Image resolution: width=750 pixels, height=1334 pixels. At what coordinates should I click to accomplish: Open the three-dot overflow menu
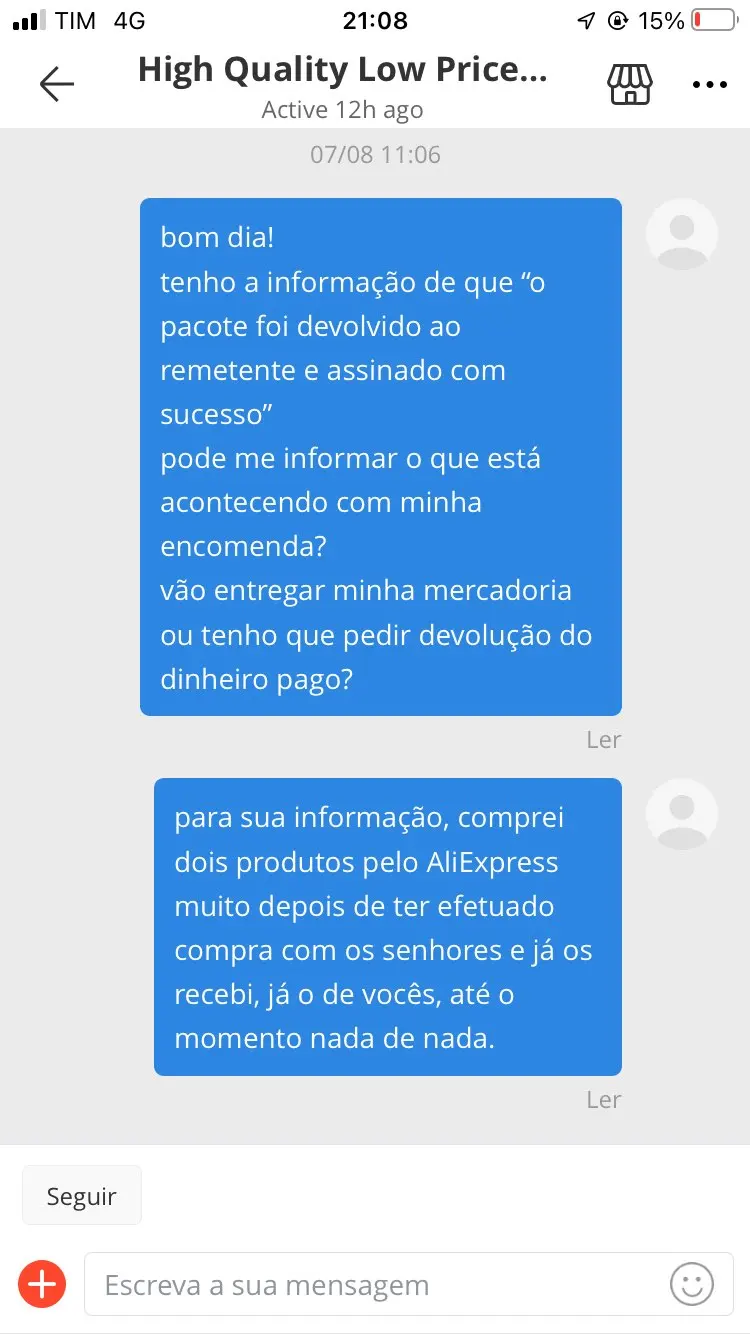(x=710, y=85)
